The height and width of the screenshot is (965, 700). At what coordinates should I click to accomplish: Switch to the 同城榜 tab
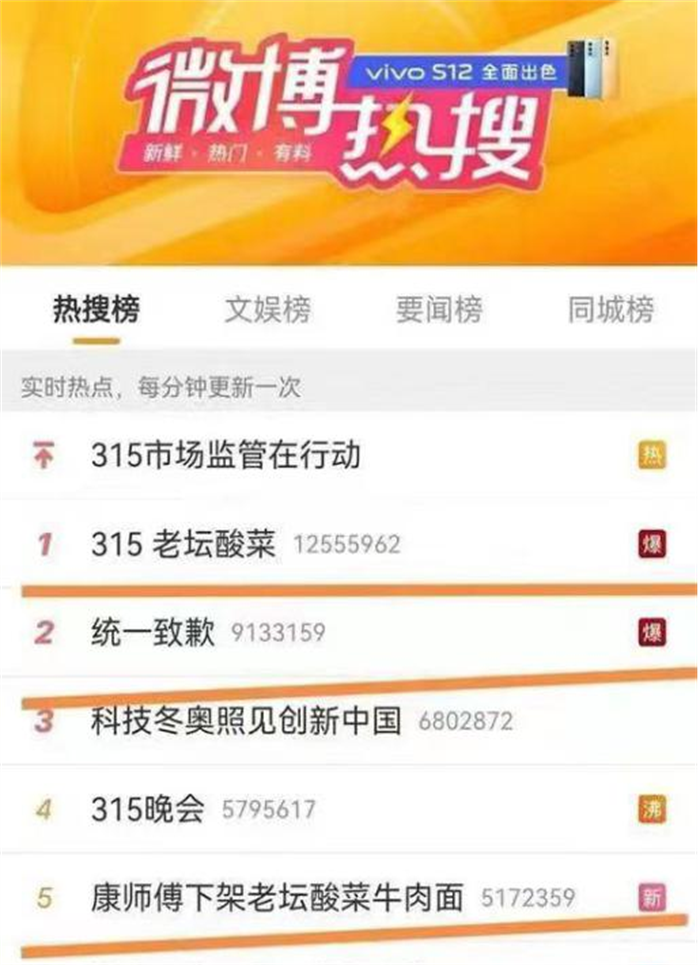click(610, 310)
